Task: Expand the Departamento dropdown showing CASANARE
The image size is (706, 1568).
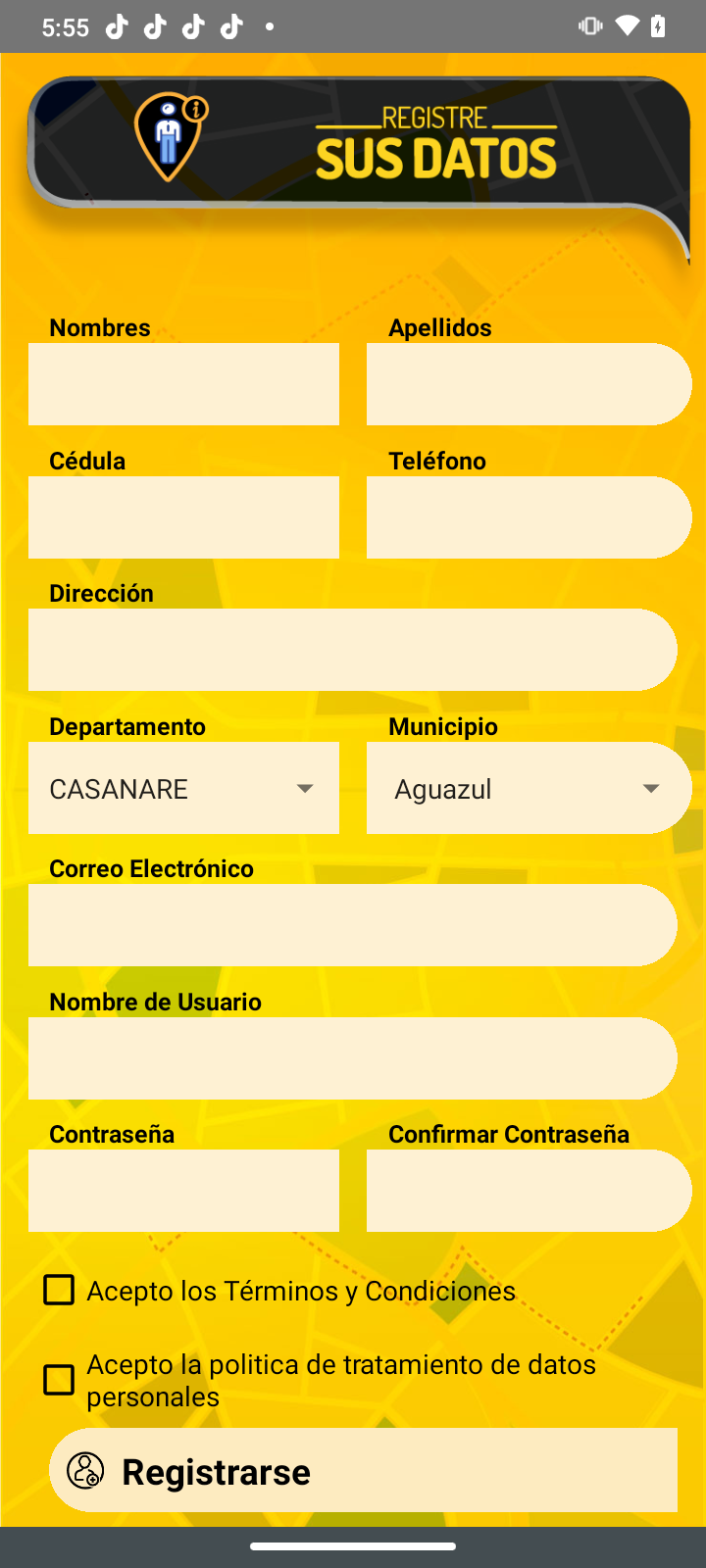Action: pyautogui.click(x=183, y=789)
